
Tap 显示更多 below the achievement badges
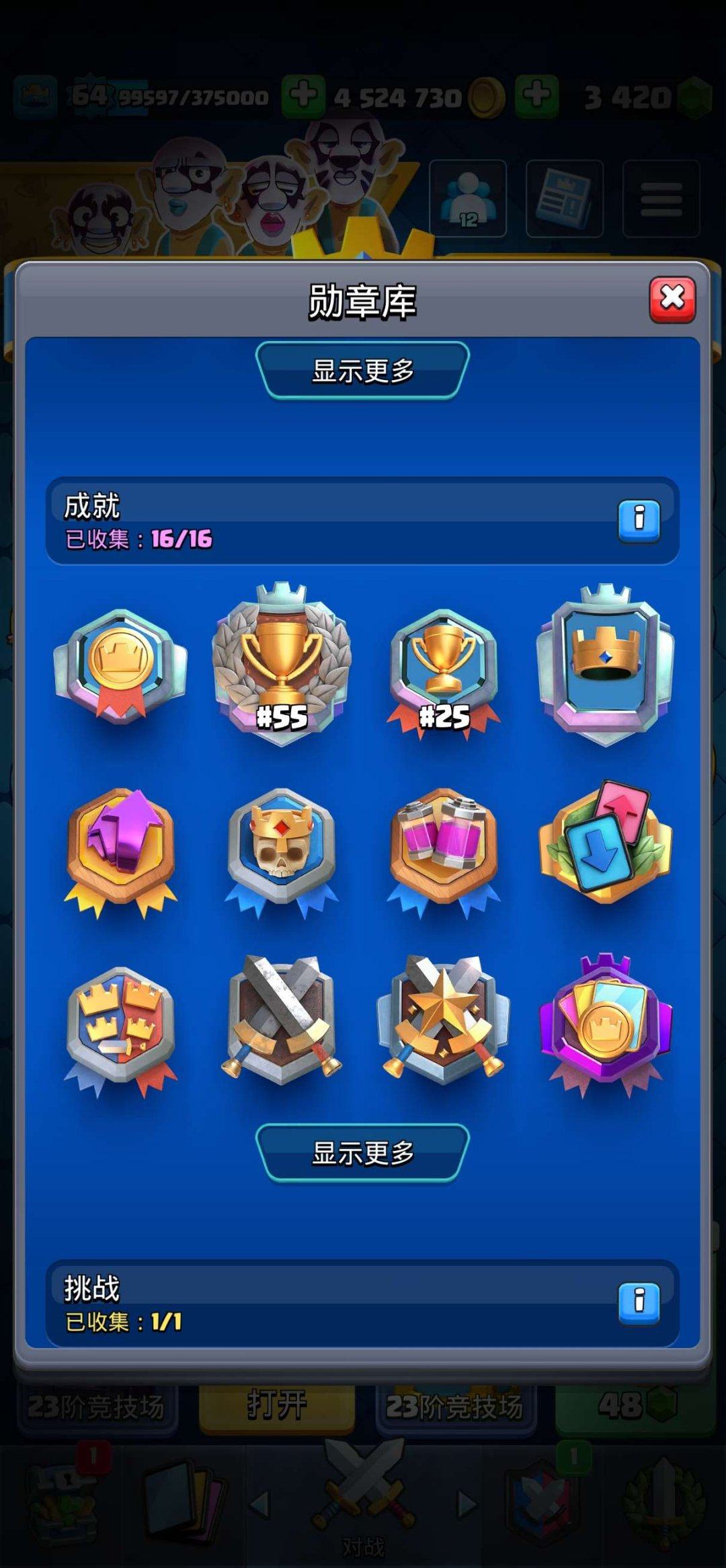pyautogui.click(x=362, y=1153)
